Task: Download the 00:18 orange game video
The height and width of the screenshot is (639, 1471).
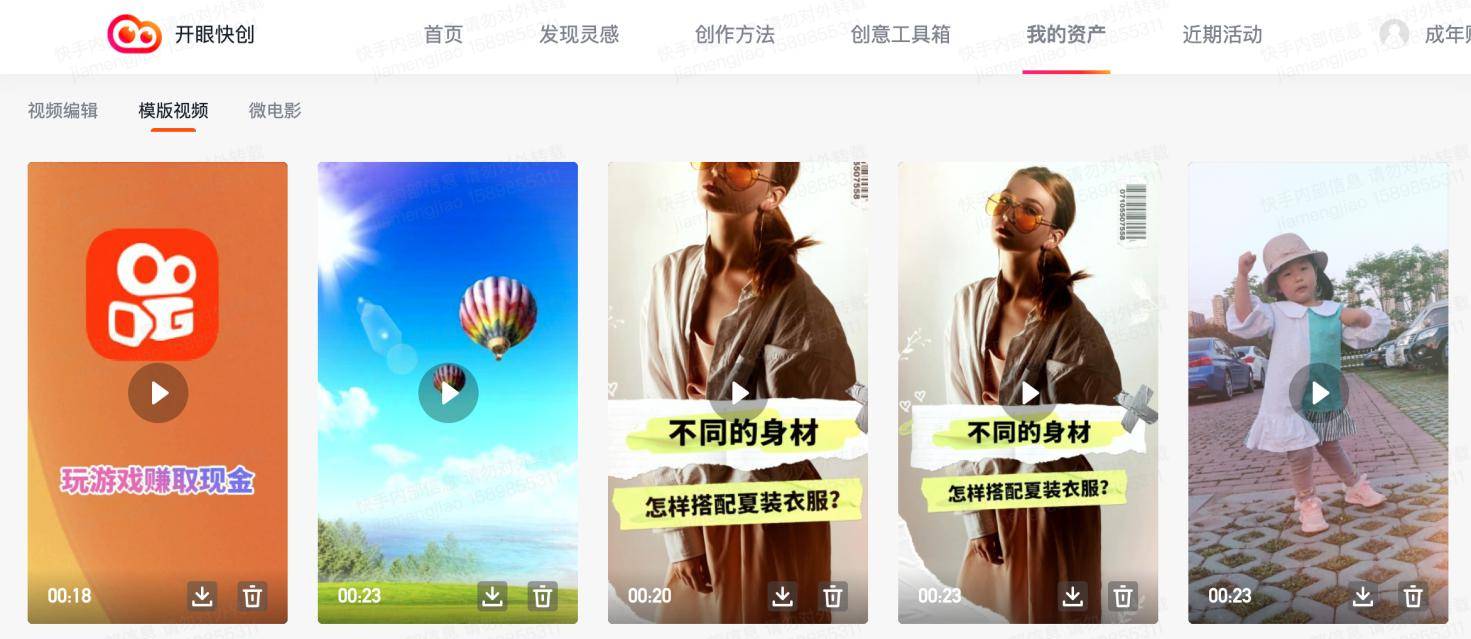Action: tap(202, 596)
